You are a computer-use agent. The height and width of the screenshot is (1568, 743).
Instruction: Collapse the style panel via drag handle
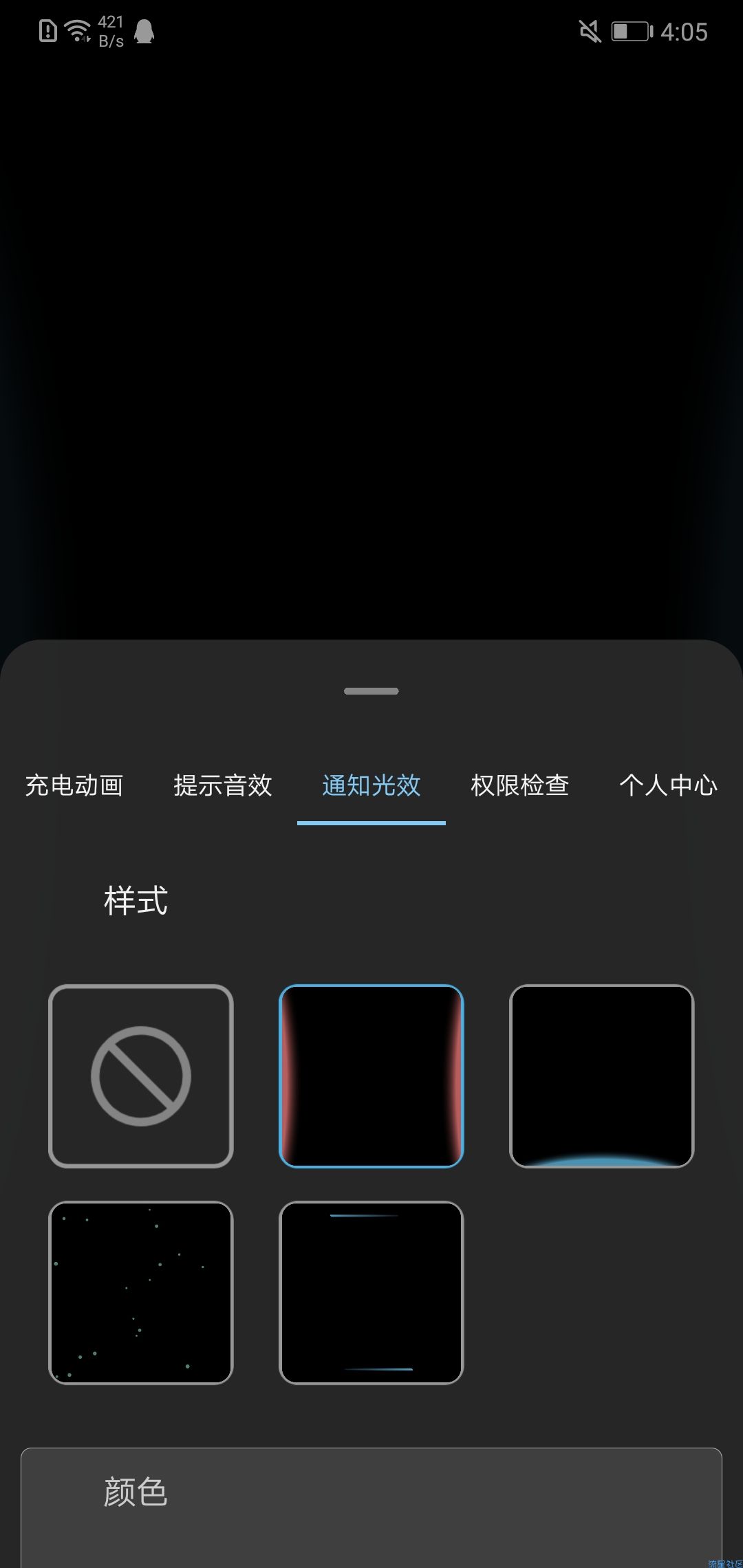coord(371,691)
